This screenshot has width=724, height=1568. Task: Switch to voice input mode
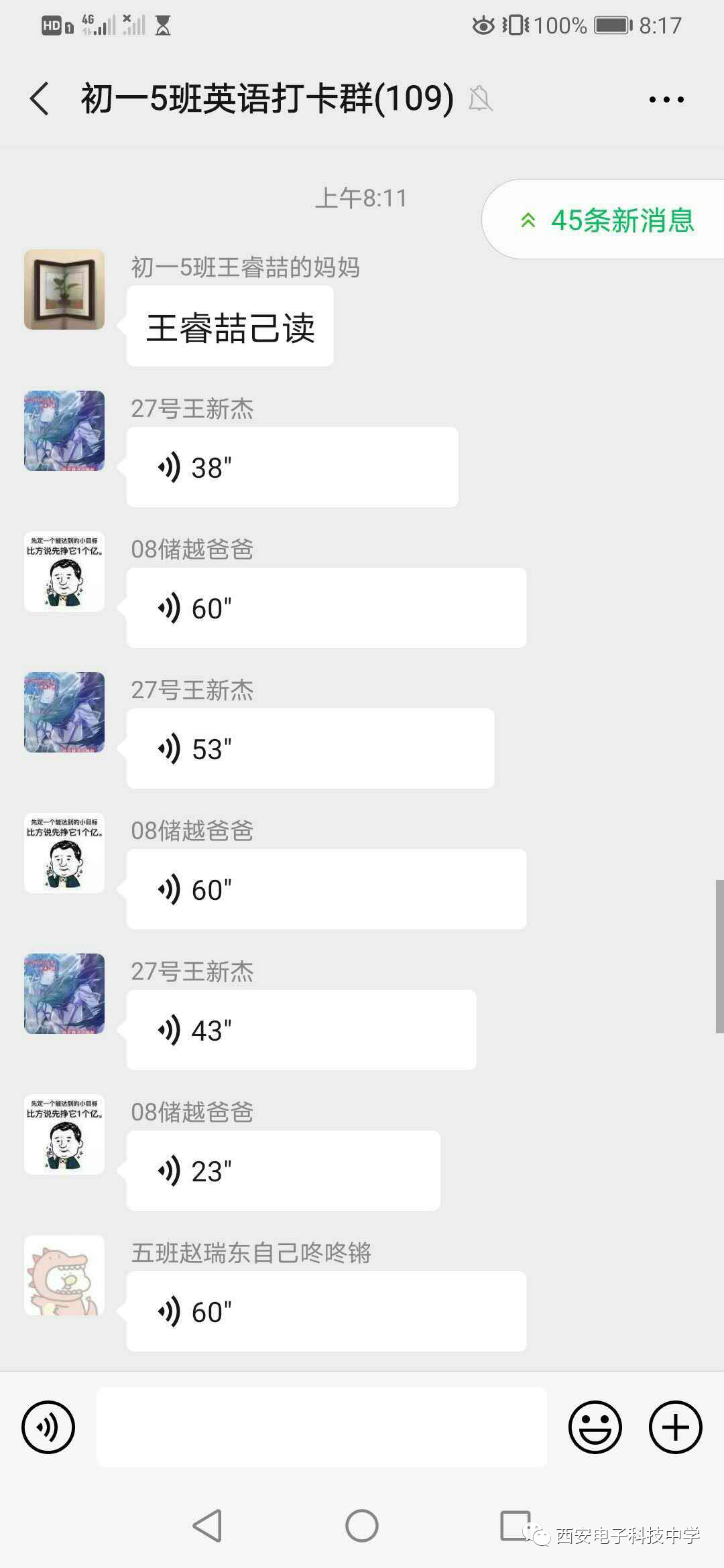click(48, 1427)
